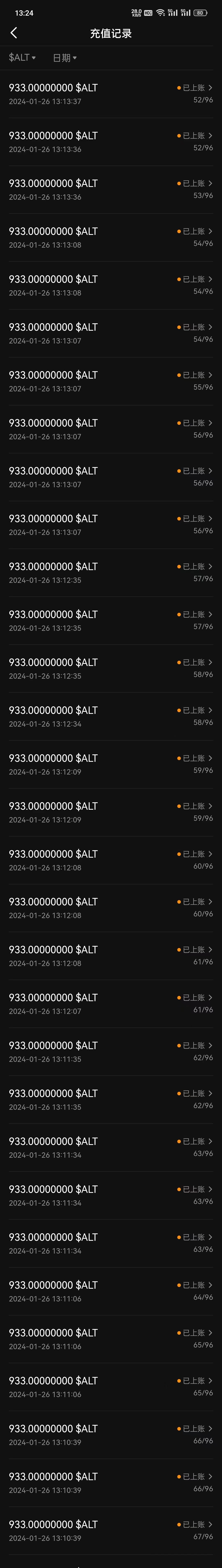Viewport: 222px width, 1568px height.
Task: Open the 13:13:36 deposit with 53/96 confirmations
Action: point(111,189)
